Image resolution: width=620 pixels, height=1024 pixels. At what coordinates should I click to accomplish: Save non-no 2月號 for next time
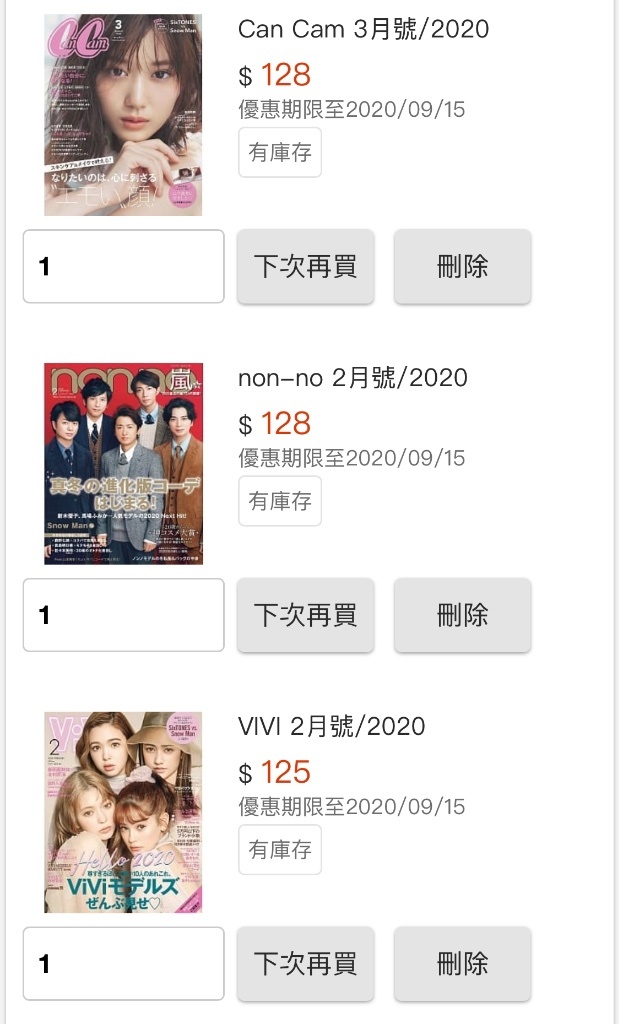[x=305, y=615]
